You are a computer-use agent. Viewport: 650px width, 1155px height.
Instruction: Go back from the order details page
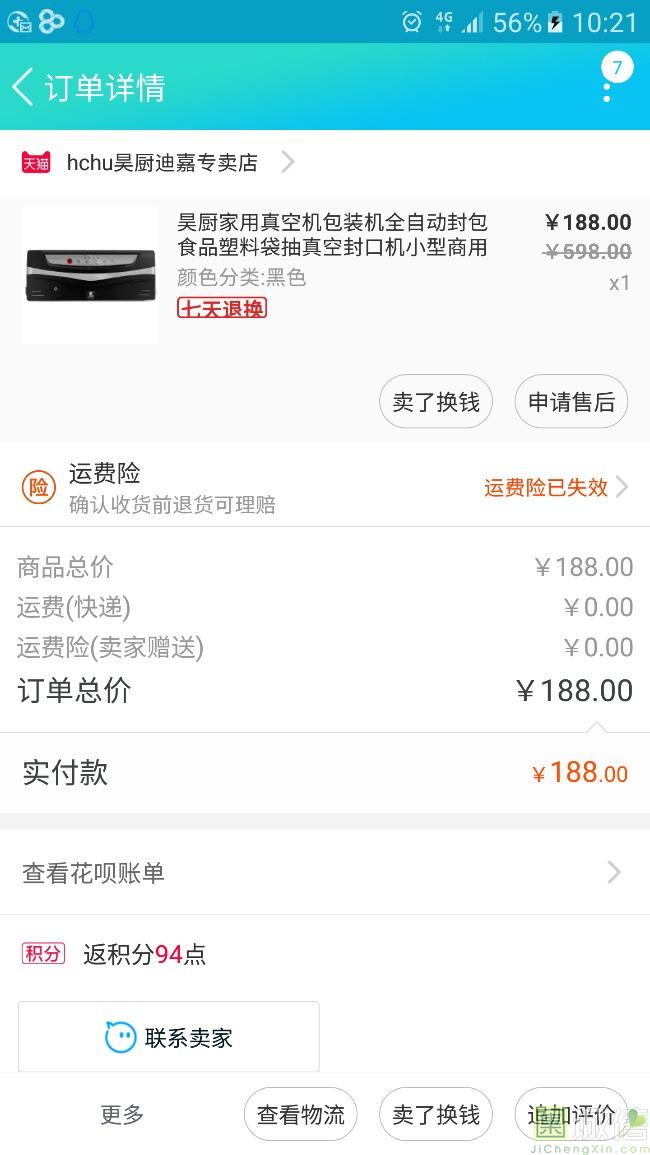click(24, 87)
